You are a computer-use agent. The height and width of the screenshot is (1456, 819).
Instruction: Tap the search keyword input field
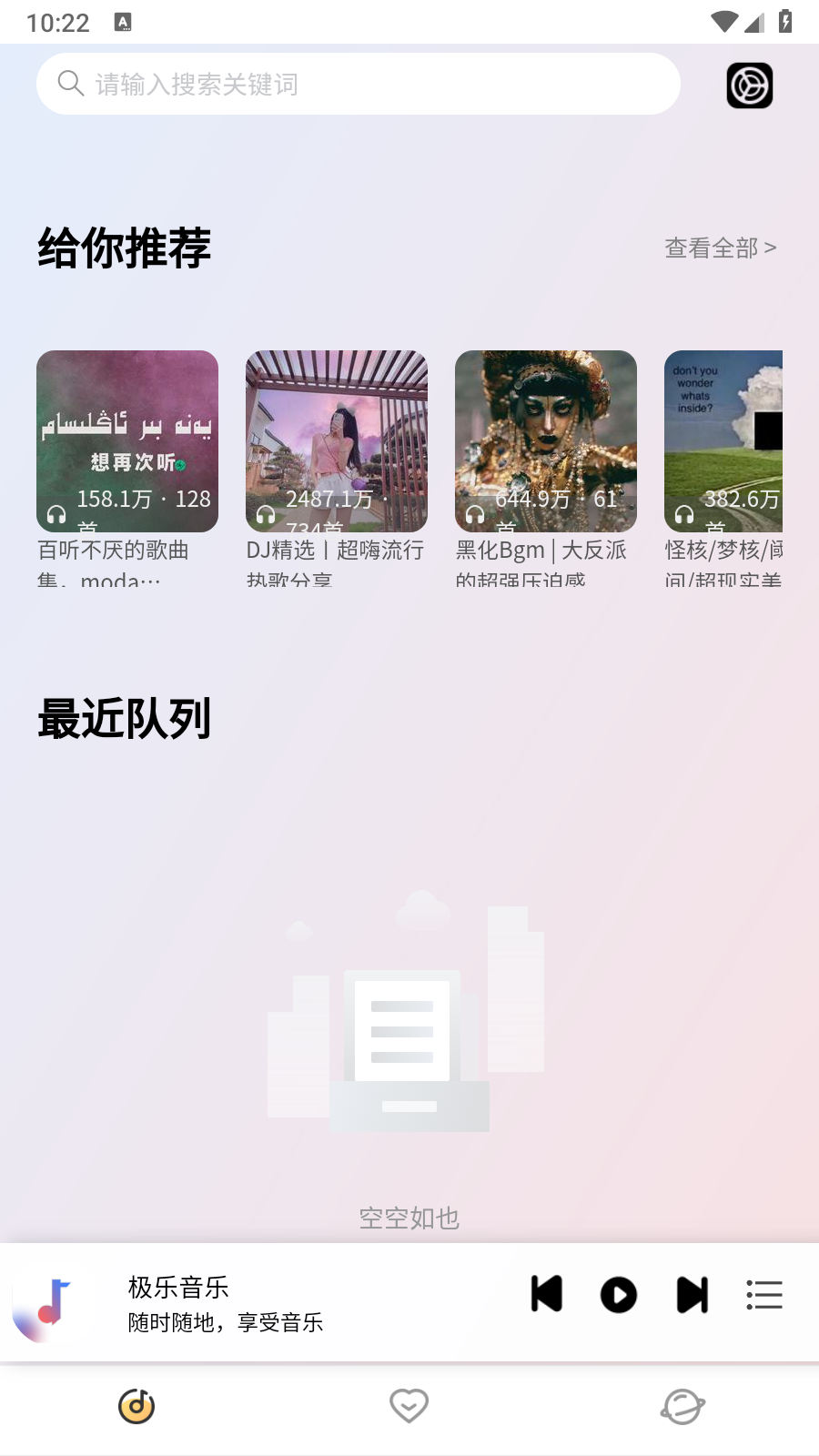tap(359, 84)
